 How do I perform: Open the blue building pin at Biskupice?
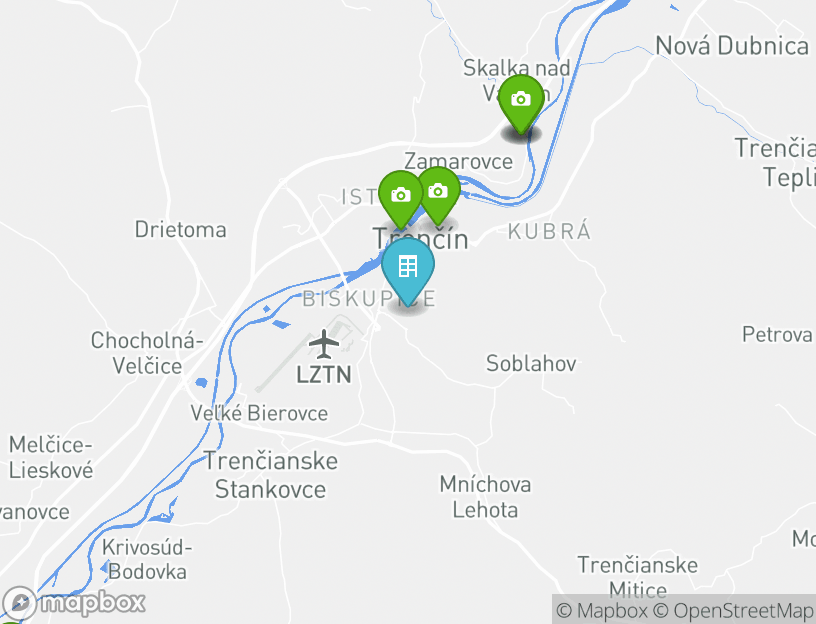coord(408,267)
